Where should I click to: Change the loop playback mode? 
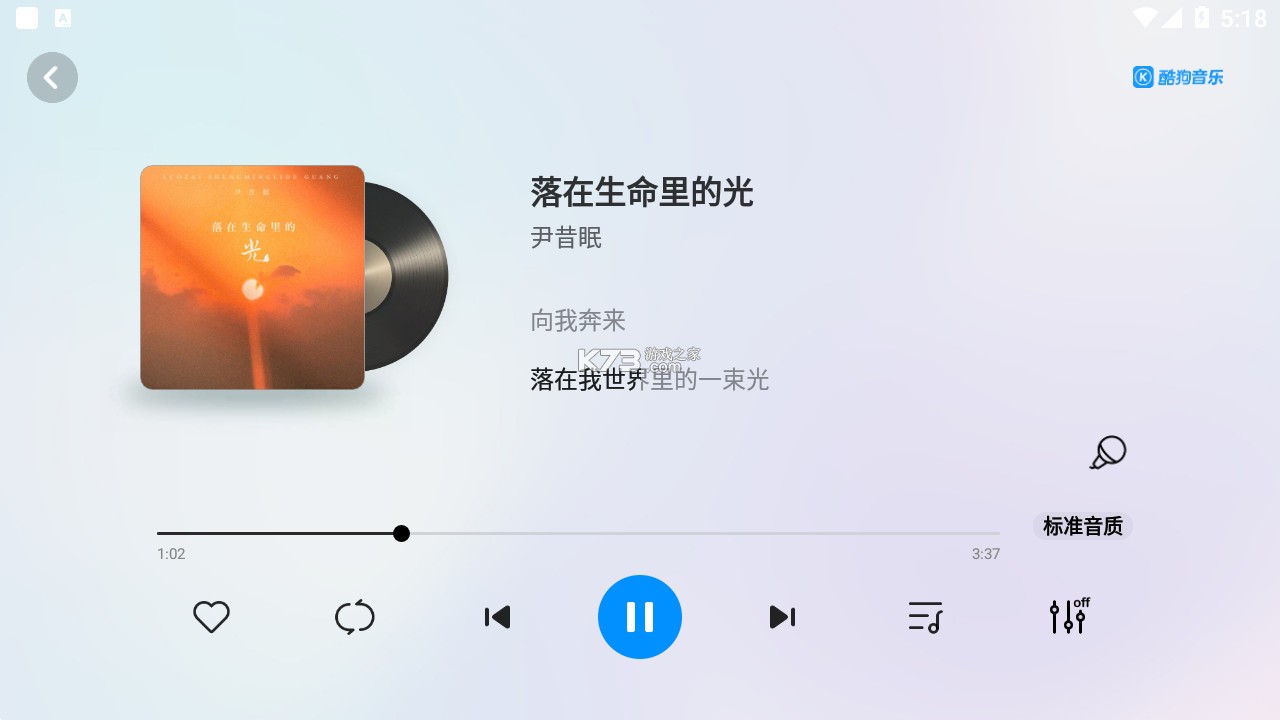coord(354,617)
